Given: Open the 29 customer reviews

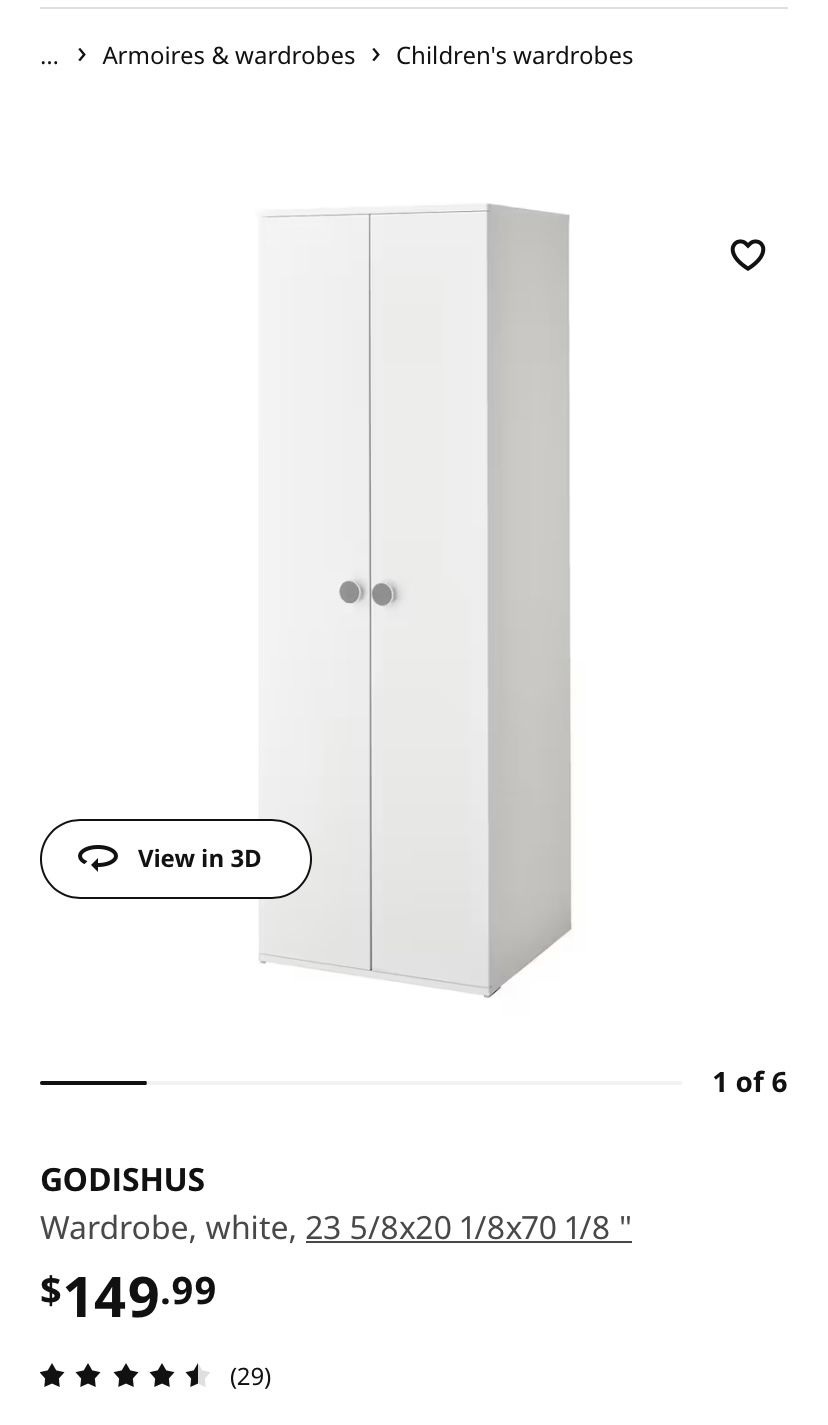Looking at the screenshot, I should pos(250,1376).
